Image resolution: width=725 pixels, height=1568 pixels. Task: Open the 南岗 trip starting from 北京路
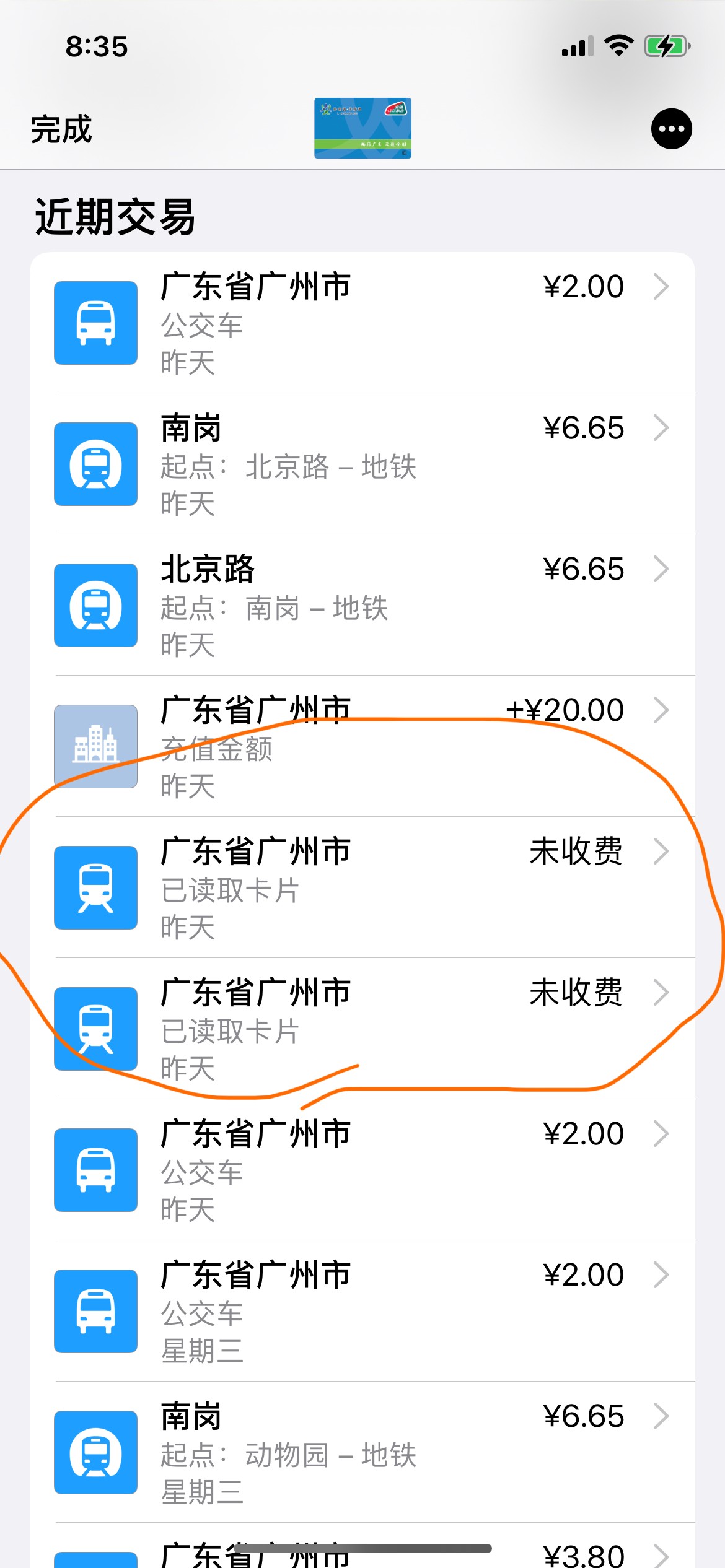point(362,464)
